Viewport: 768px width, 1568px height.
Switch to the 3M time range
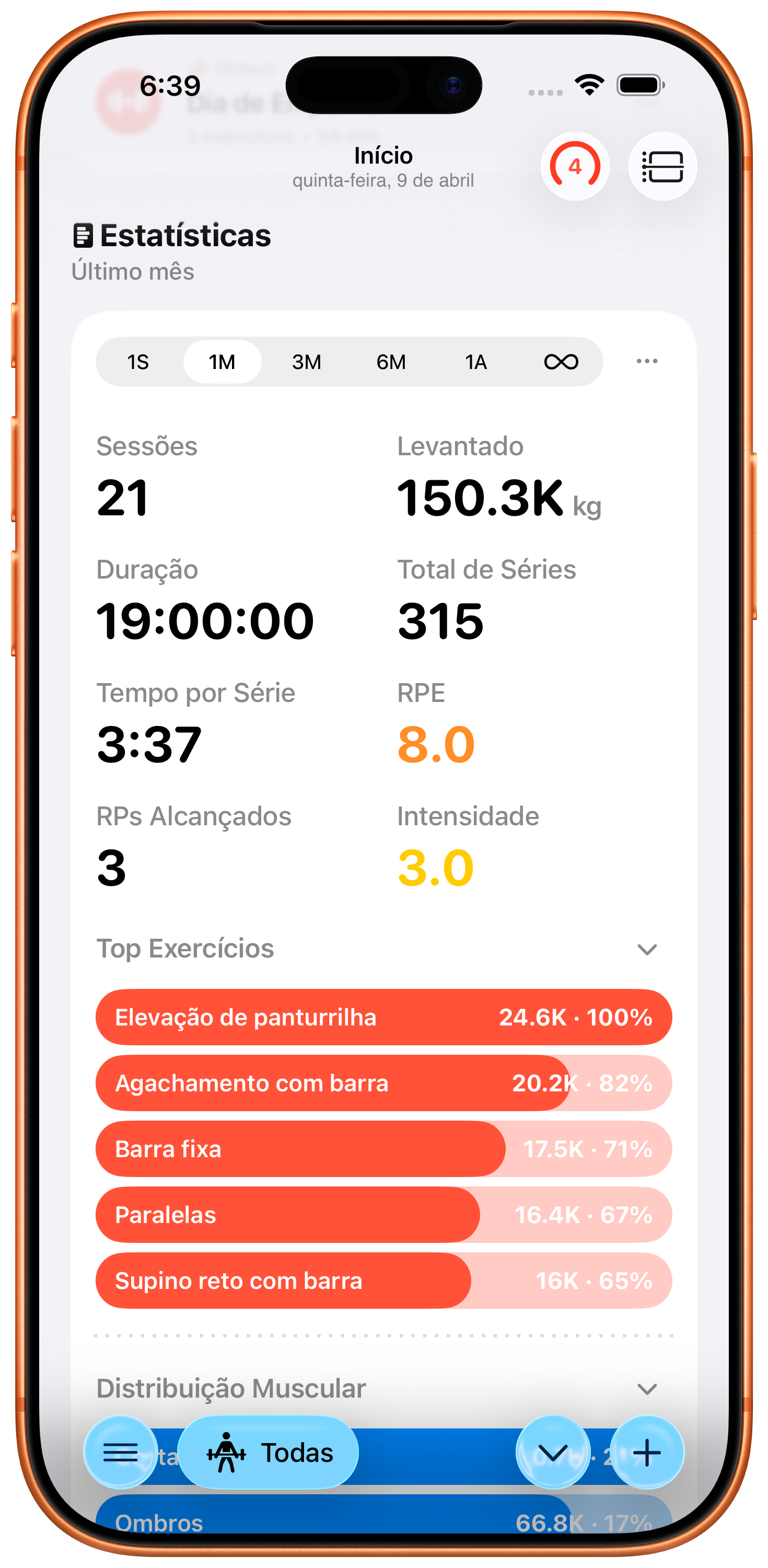point(307,362)
